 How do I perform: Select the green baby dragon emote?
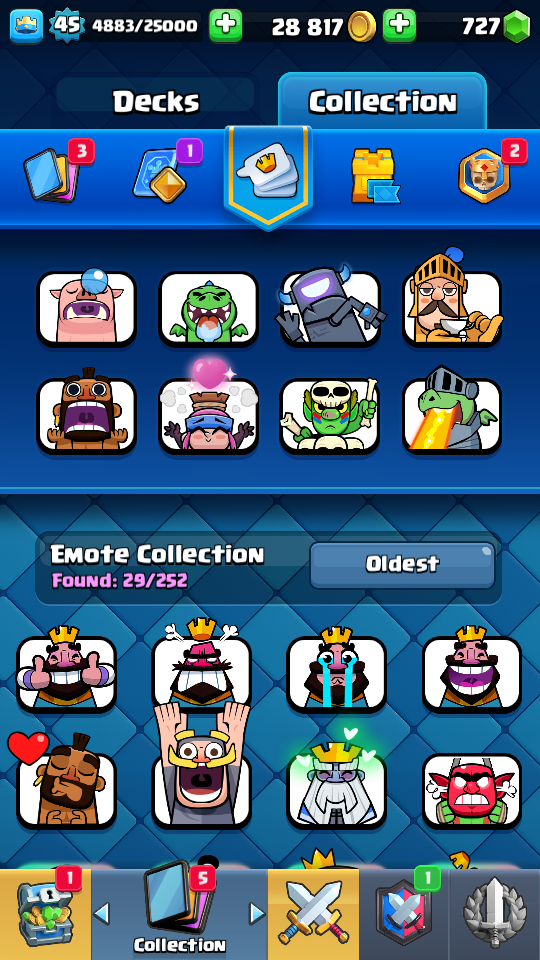(208, 308)
